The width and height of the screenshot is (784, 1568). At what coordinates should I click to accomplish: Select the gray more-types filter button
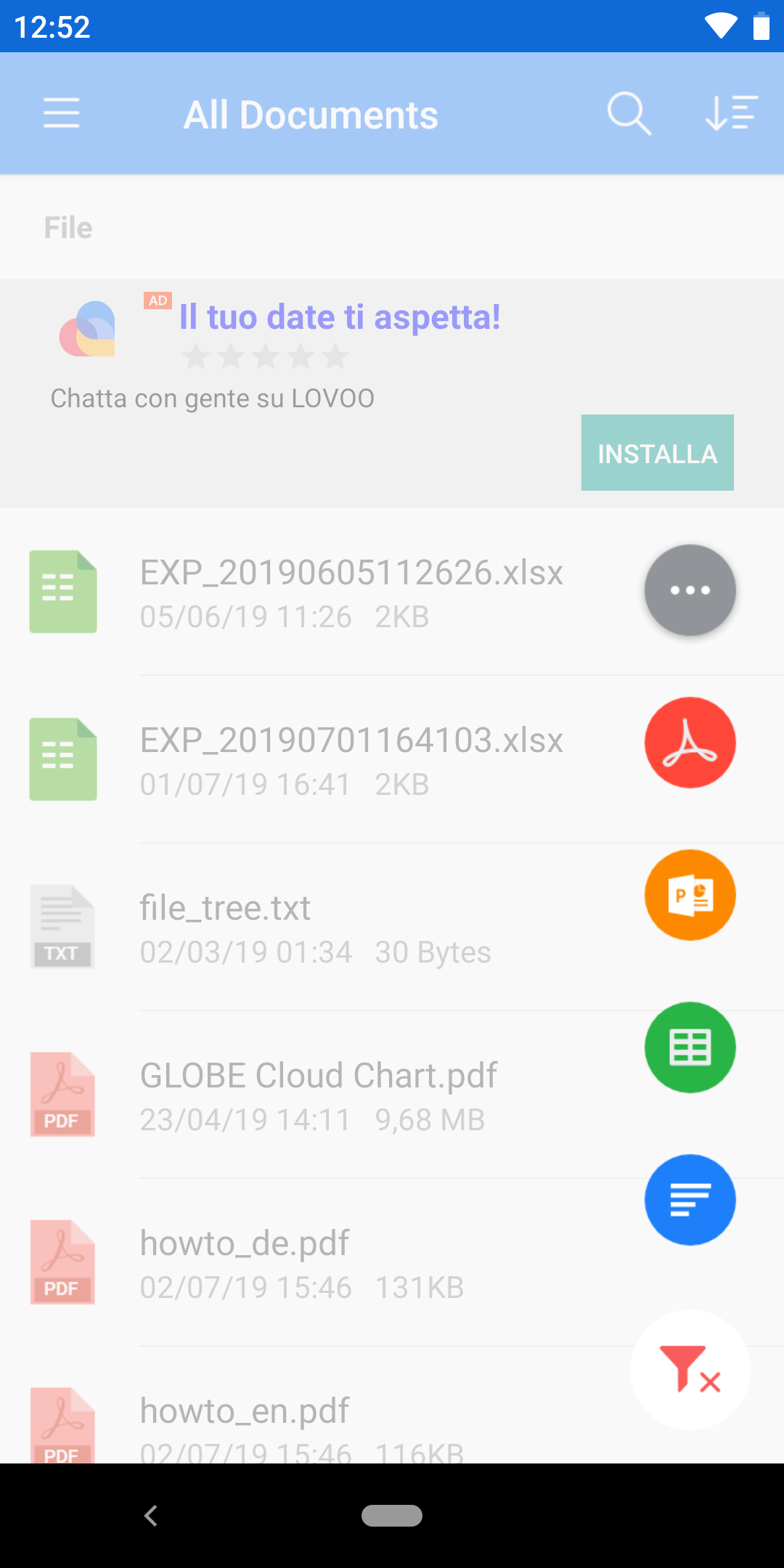(x=690, y=590)
